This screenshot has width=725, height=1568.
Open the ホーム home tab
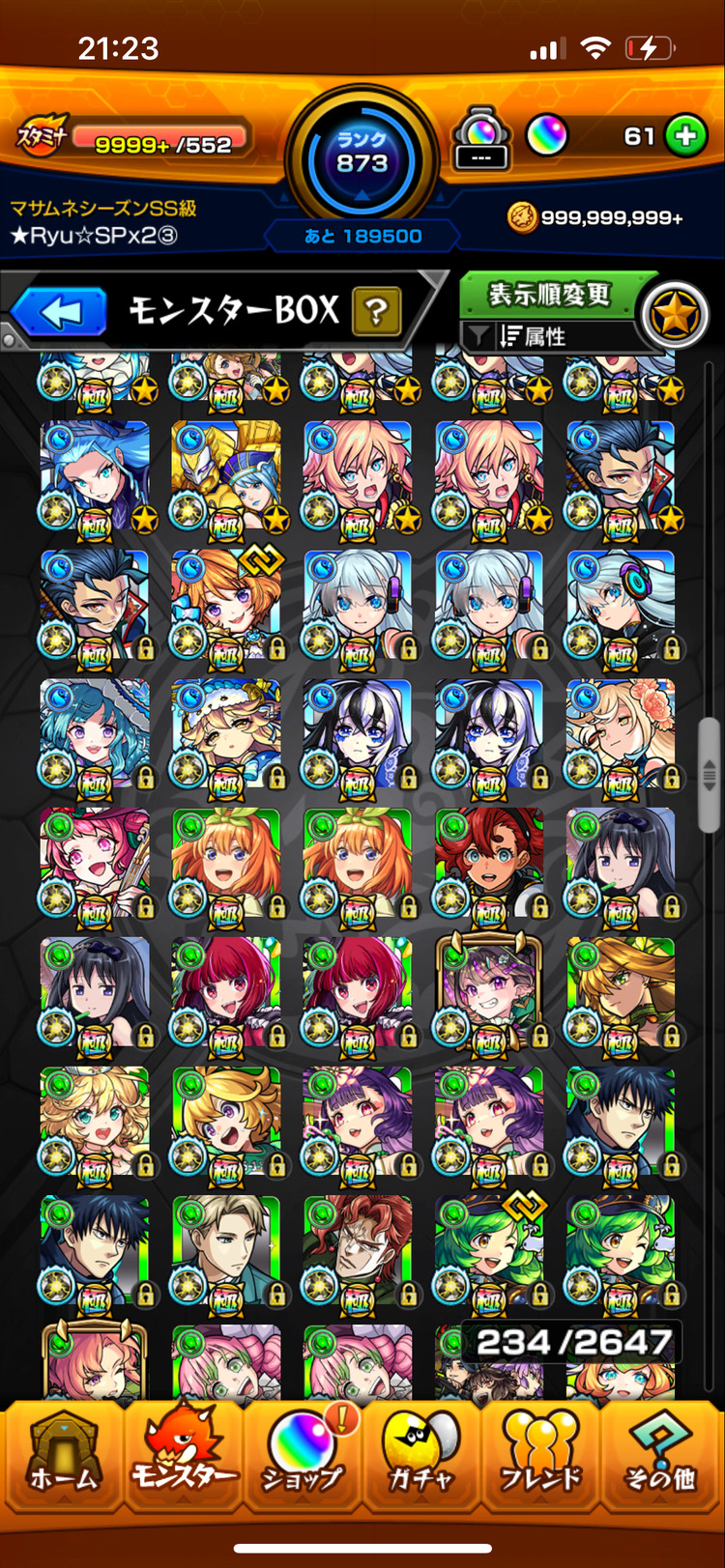click(x=63, y=1458)
